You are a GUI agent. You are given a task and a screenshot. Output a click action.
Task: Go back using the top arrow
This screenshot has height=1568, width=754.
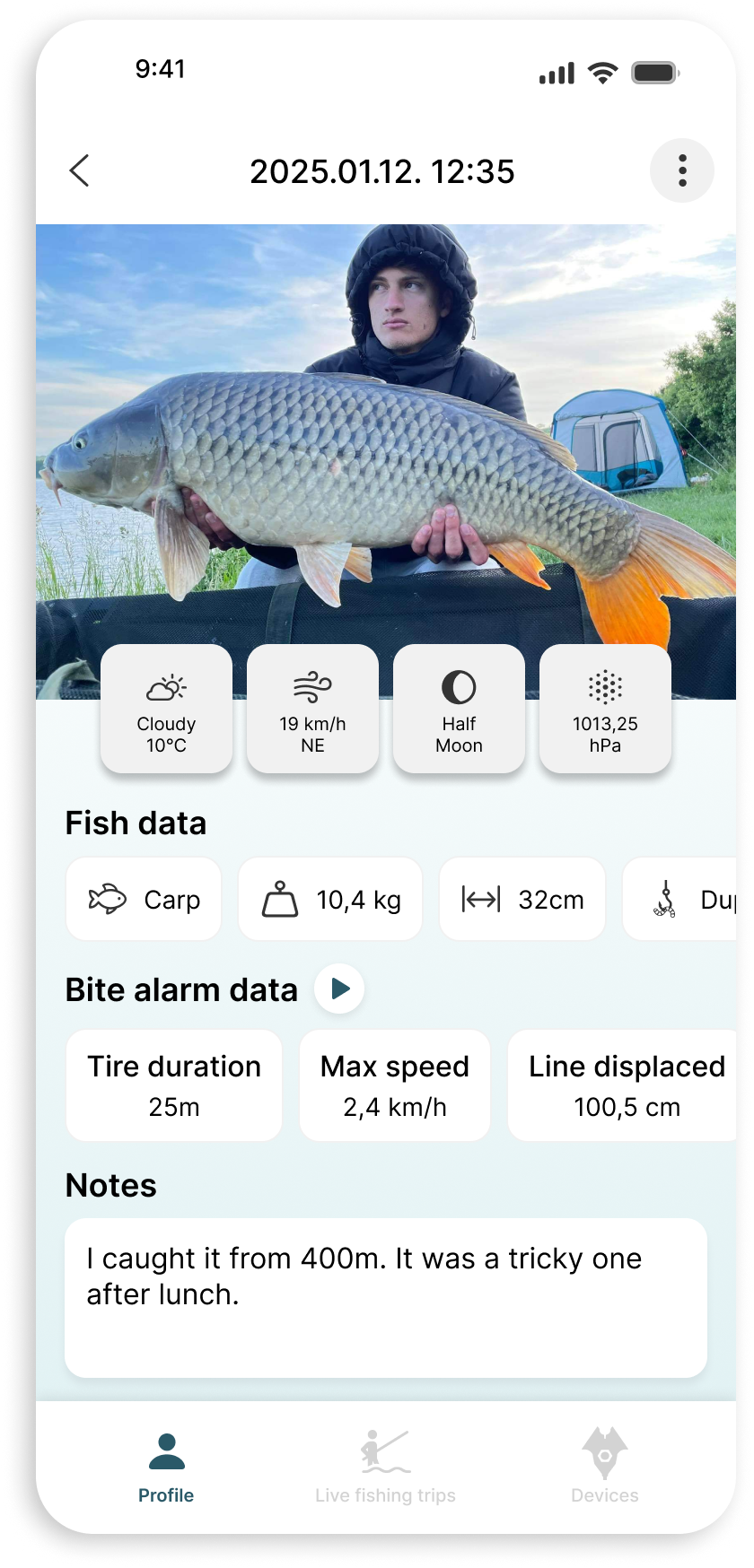point(80,170)
